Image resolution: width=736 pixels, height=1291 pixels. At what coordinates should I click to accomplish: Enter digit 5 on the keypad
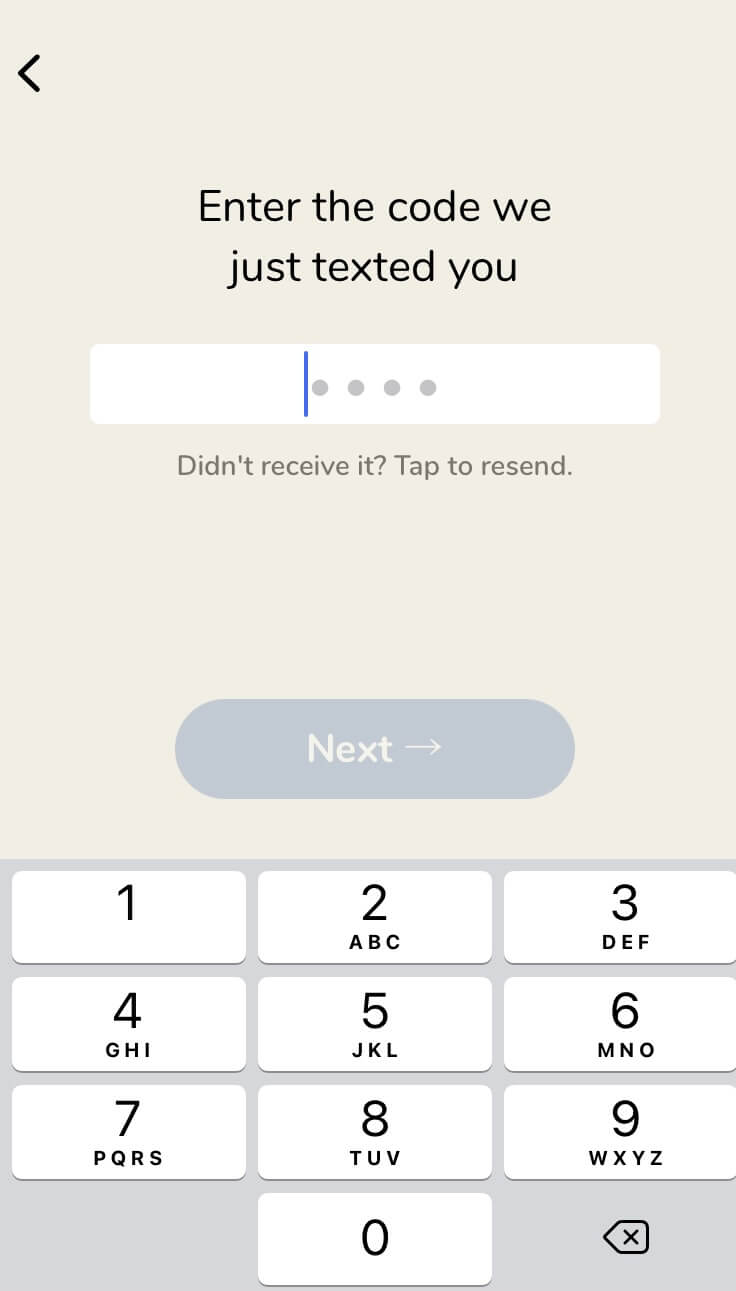(x=375, y=1024)
